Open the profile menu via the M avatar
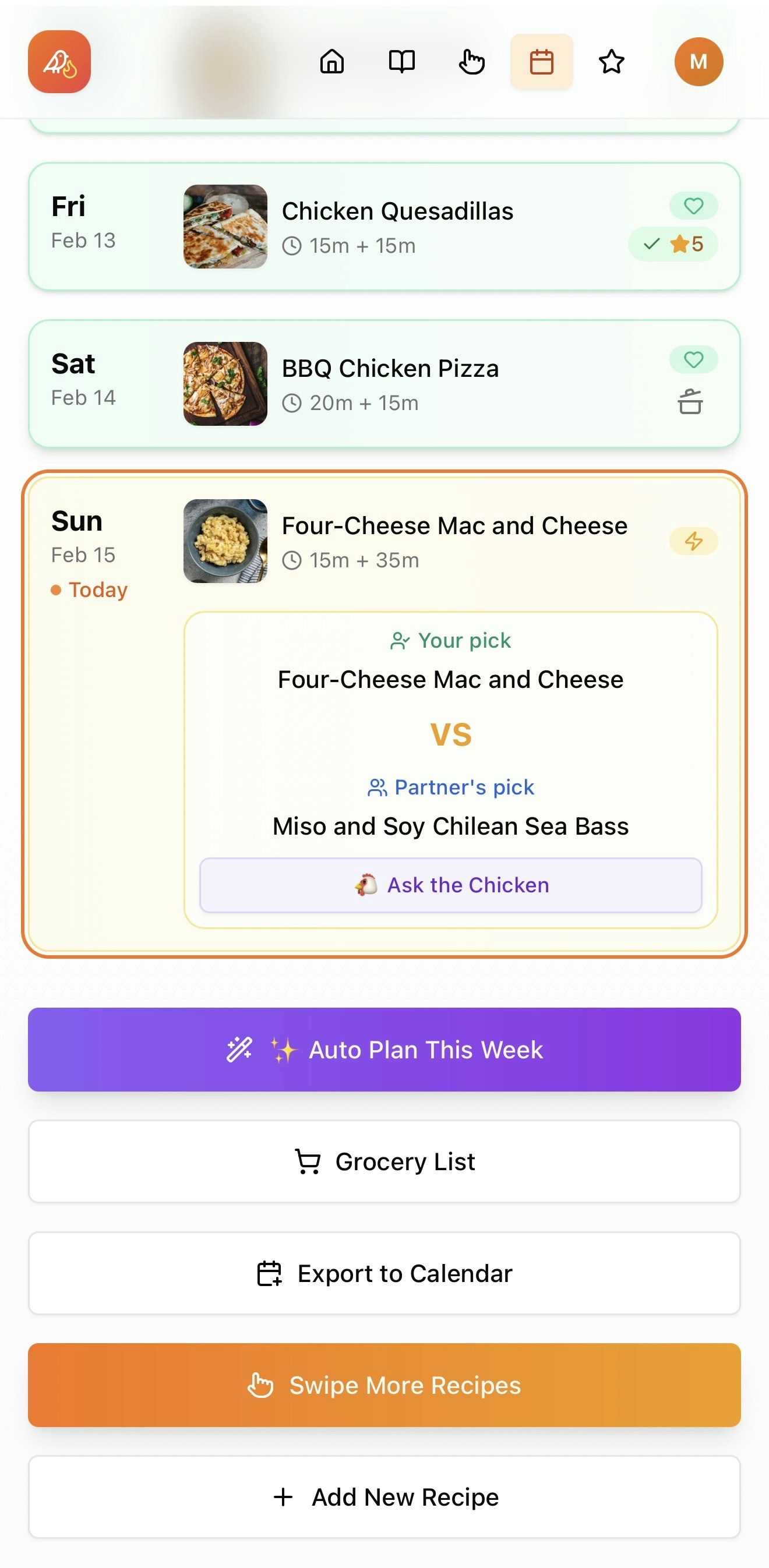This screenshot has width=769, height=1568. click(699, 62)
